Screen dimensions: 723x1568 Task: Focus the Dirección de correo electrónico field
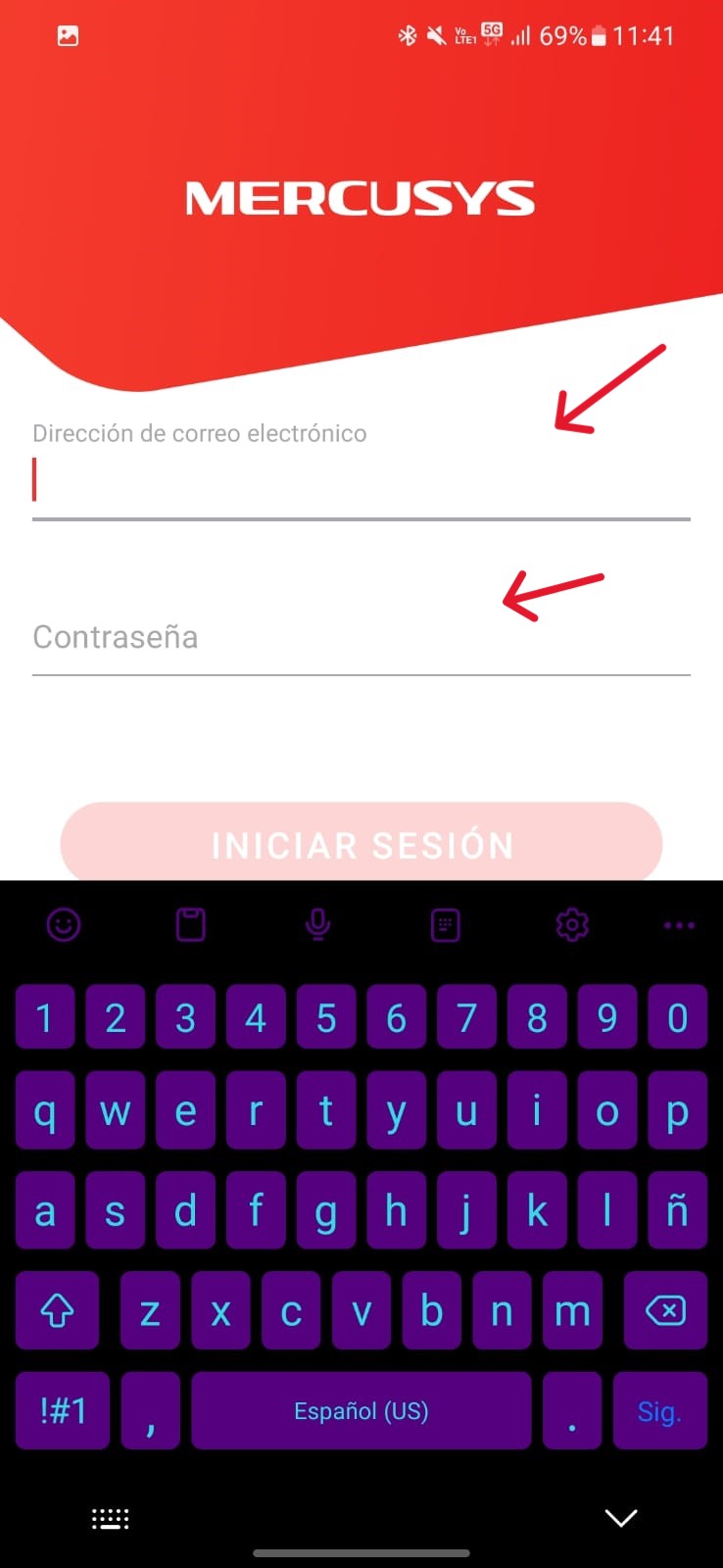click(361, 480)
